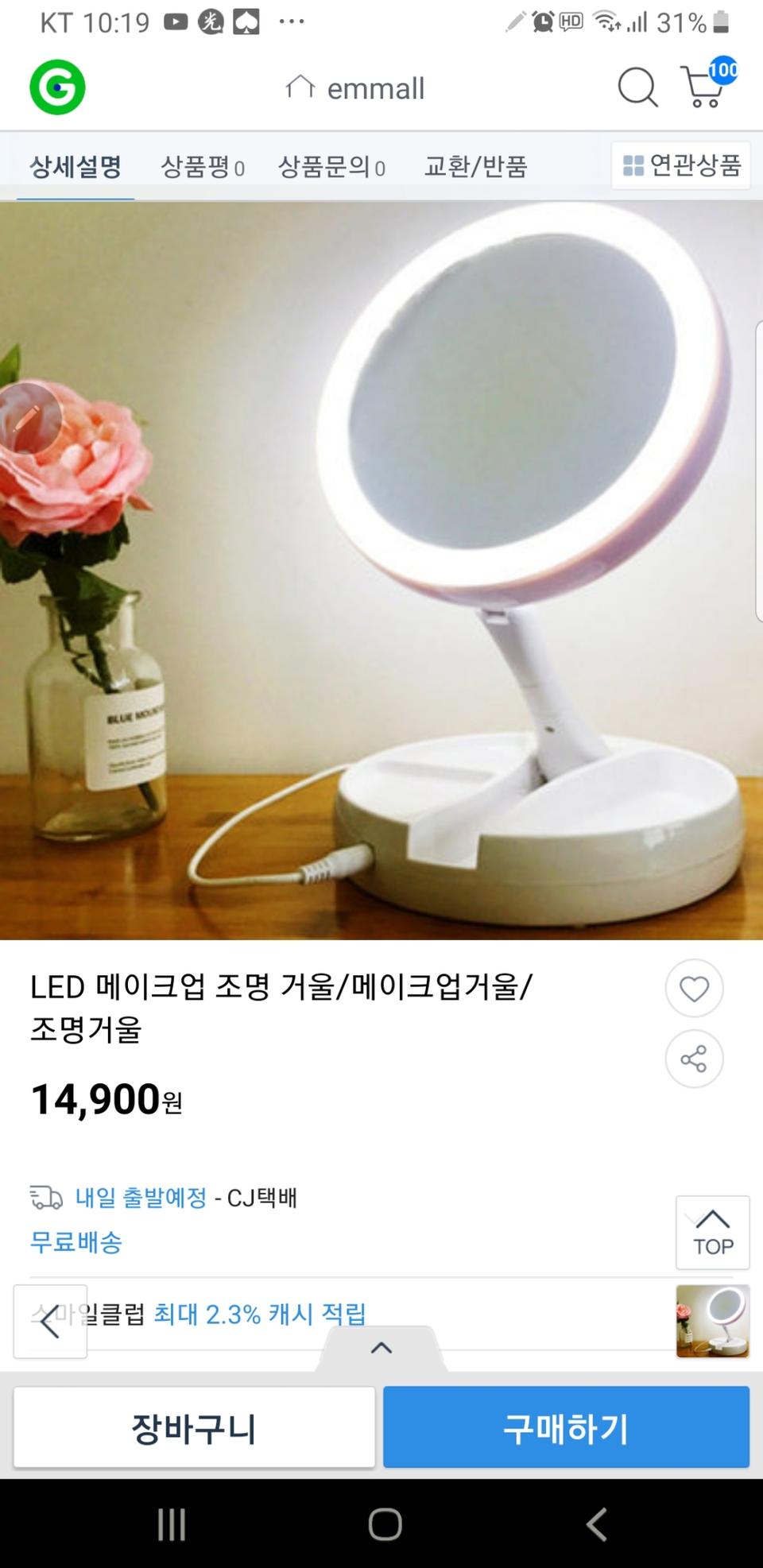Image resolution: width=763 pixels, height=1568 pixels.
Task: Tap the pen annotation icon on the product image
Action: tap(30, 417)
